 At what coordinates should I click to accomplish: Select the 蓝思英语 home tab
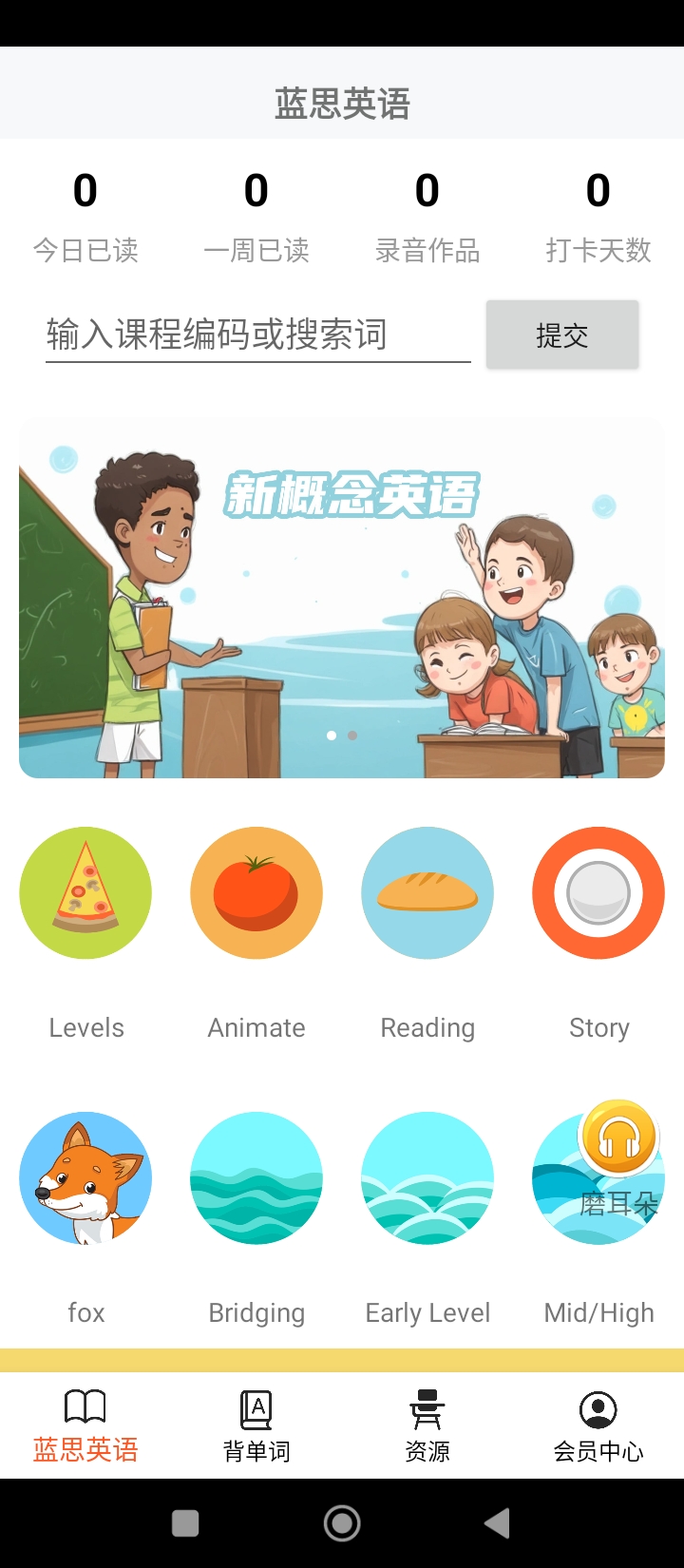[85, 1425]
